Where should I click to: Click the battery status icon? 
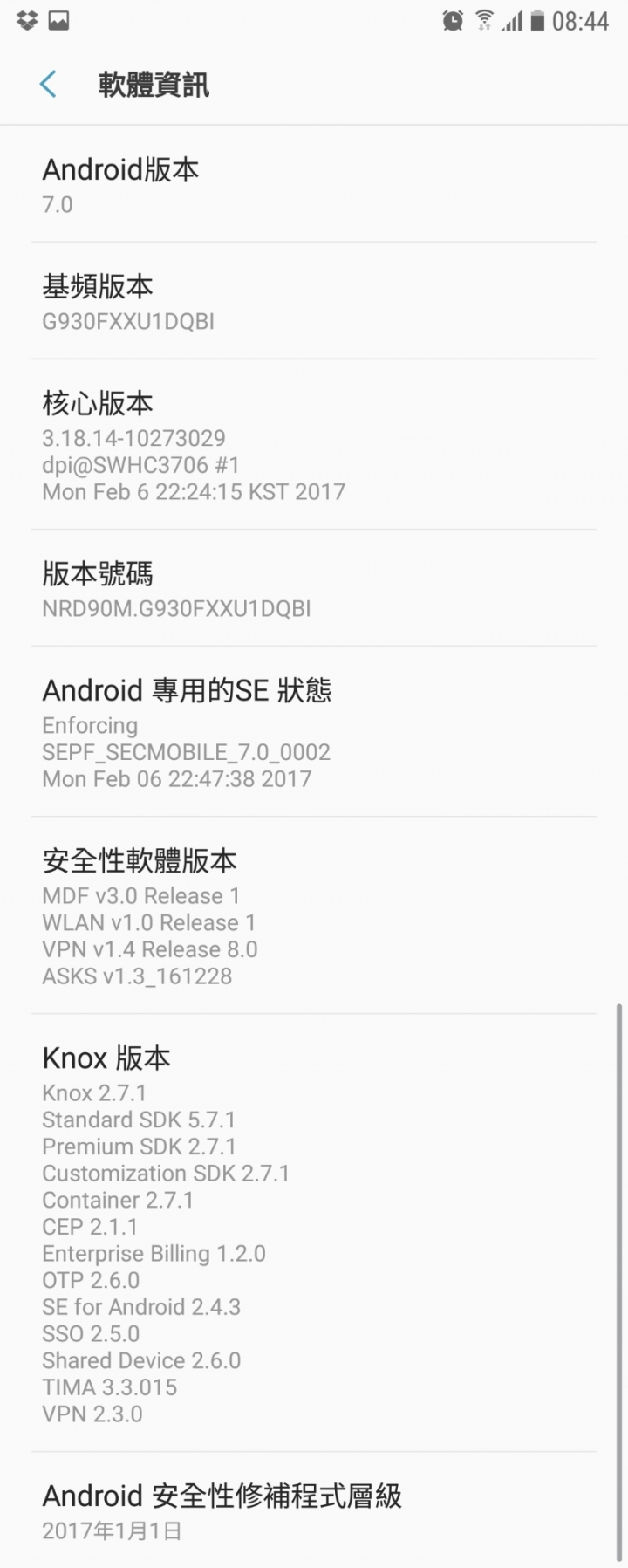click(538, 21)
